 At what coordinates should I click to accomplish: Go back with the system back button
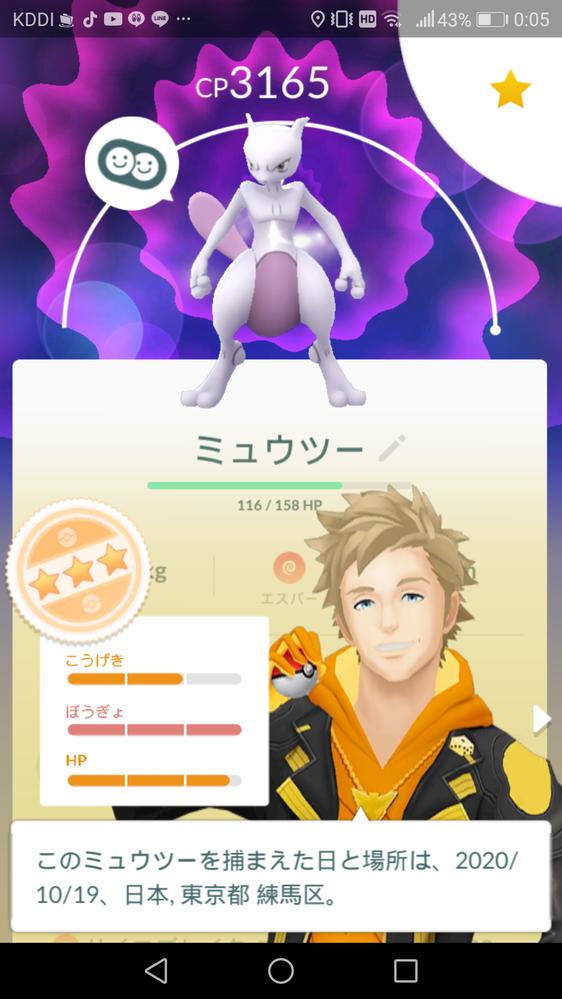point(155,970)
